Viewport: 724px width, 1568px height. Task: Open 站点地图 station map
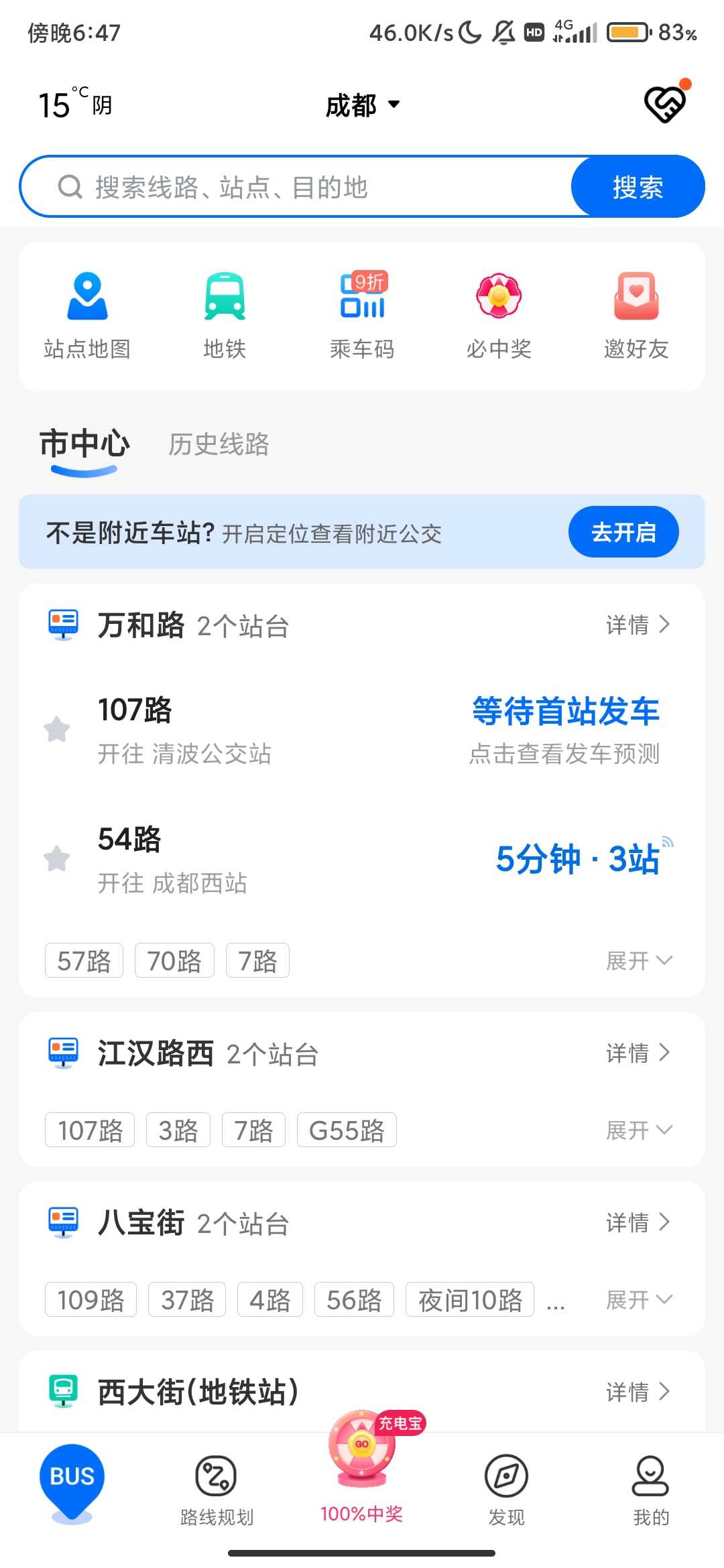click(87, 315)
